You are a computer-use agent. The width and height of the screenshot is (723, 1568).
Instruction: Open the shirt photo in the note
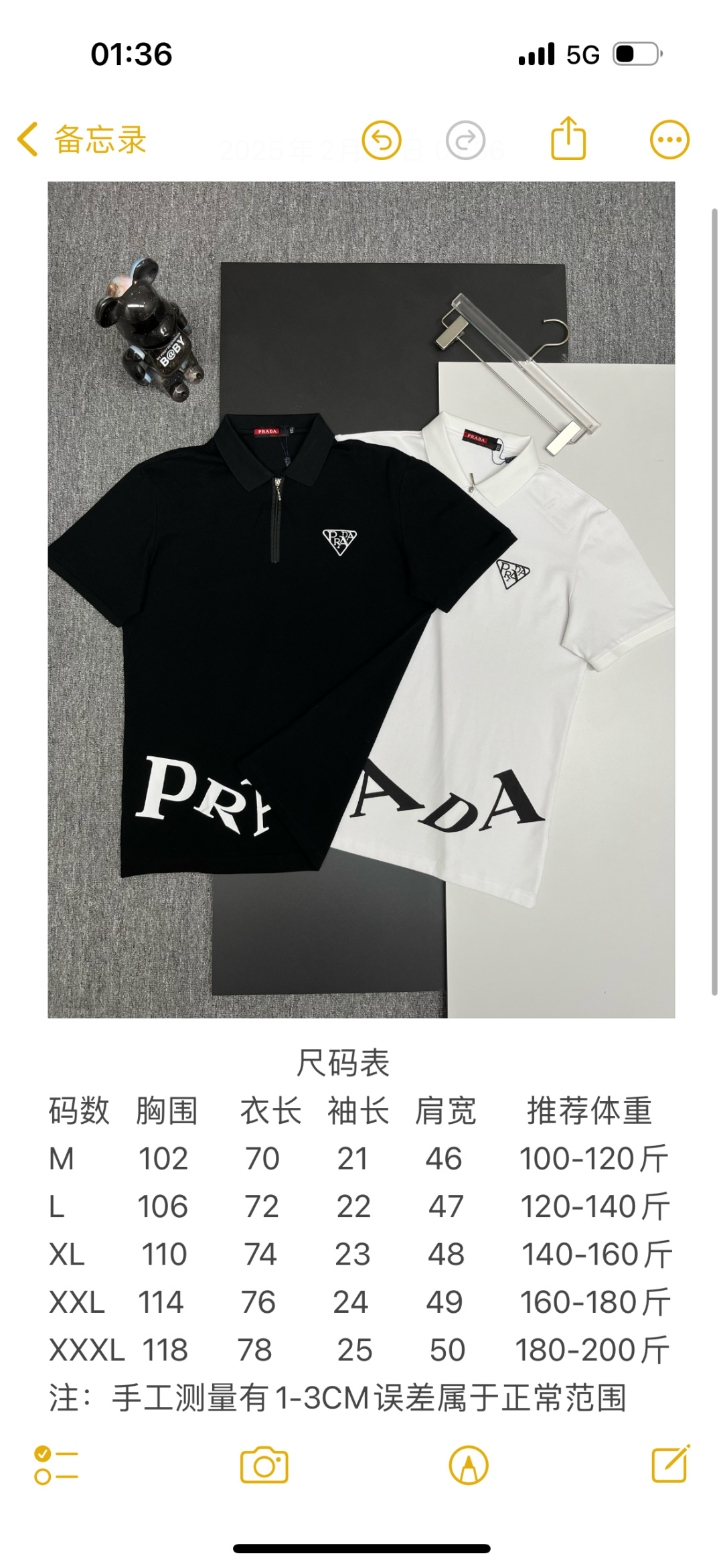coord(361,599)
